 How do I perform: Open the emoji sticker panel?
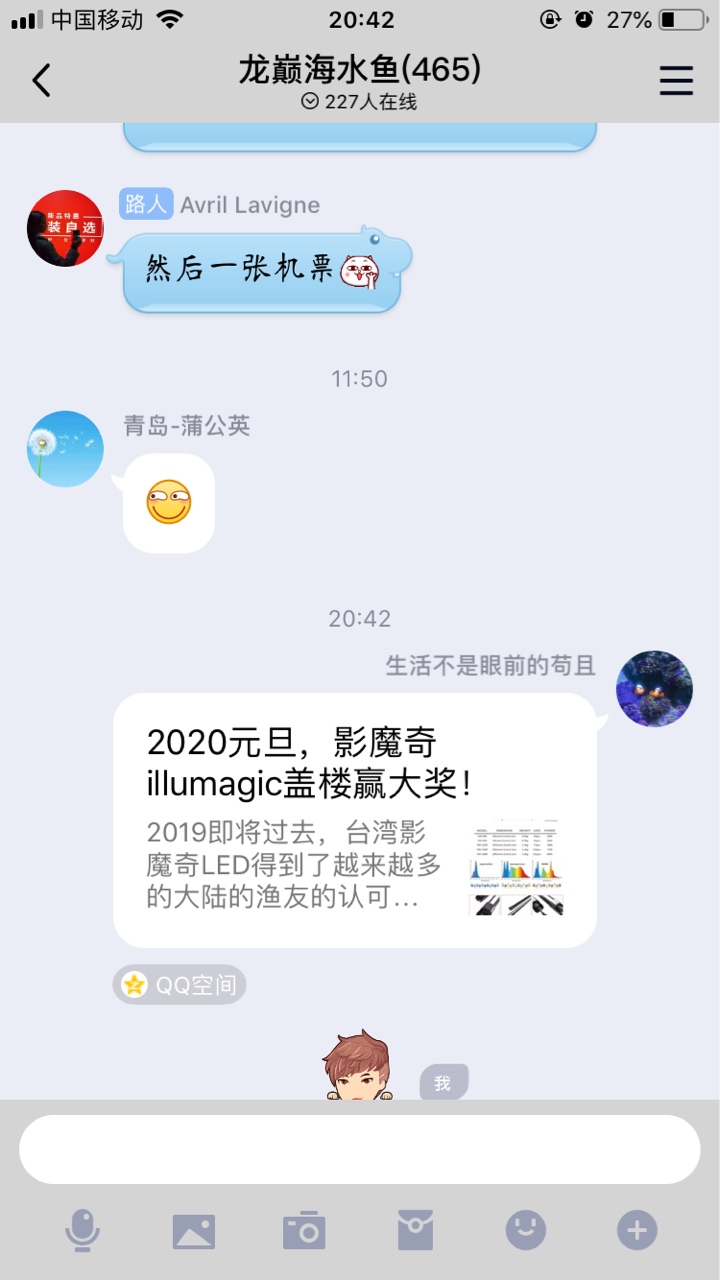pos(526,1230)
